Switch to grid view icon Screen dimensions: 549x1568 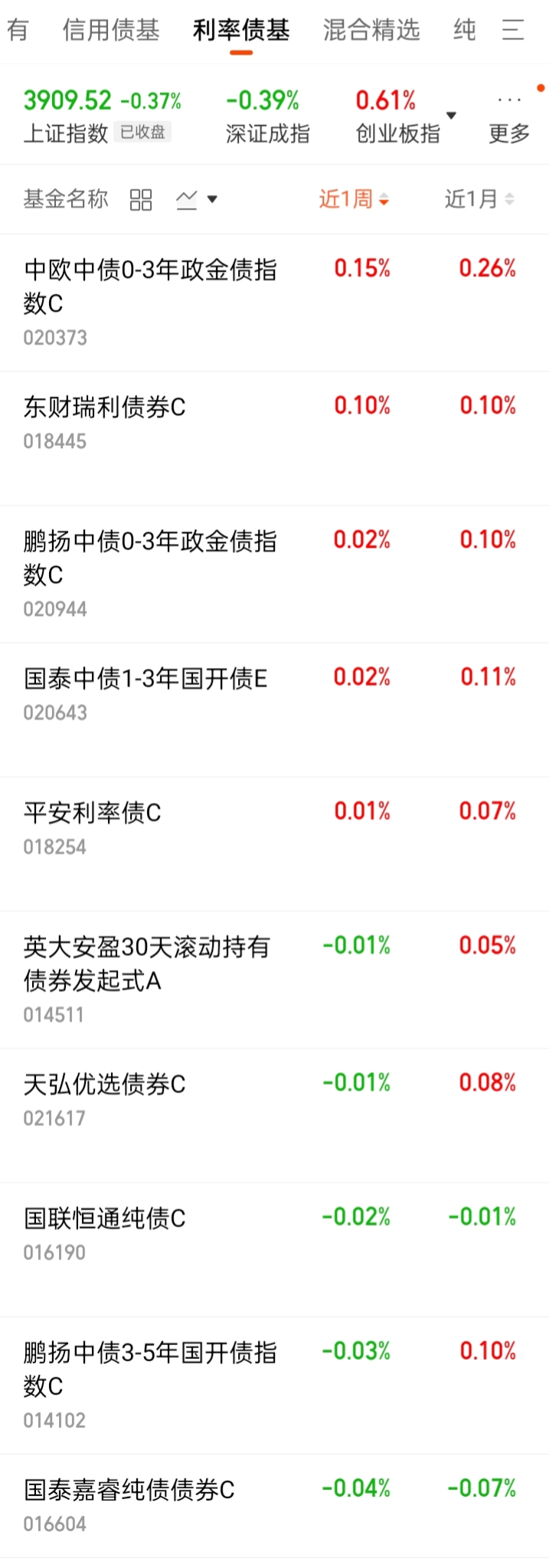(x=141, y=200)
